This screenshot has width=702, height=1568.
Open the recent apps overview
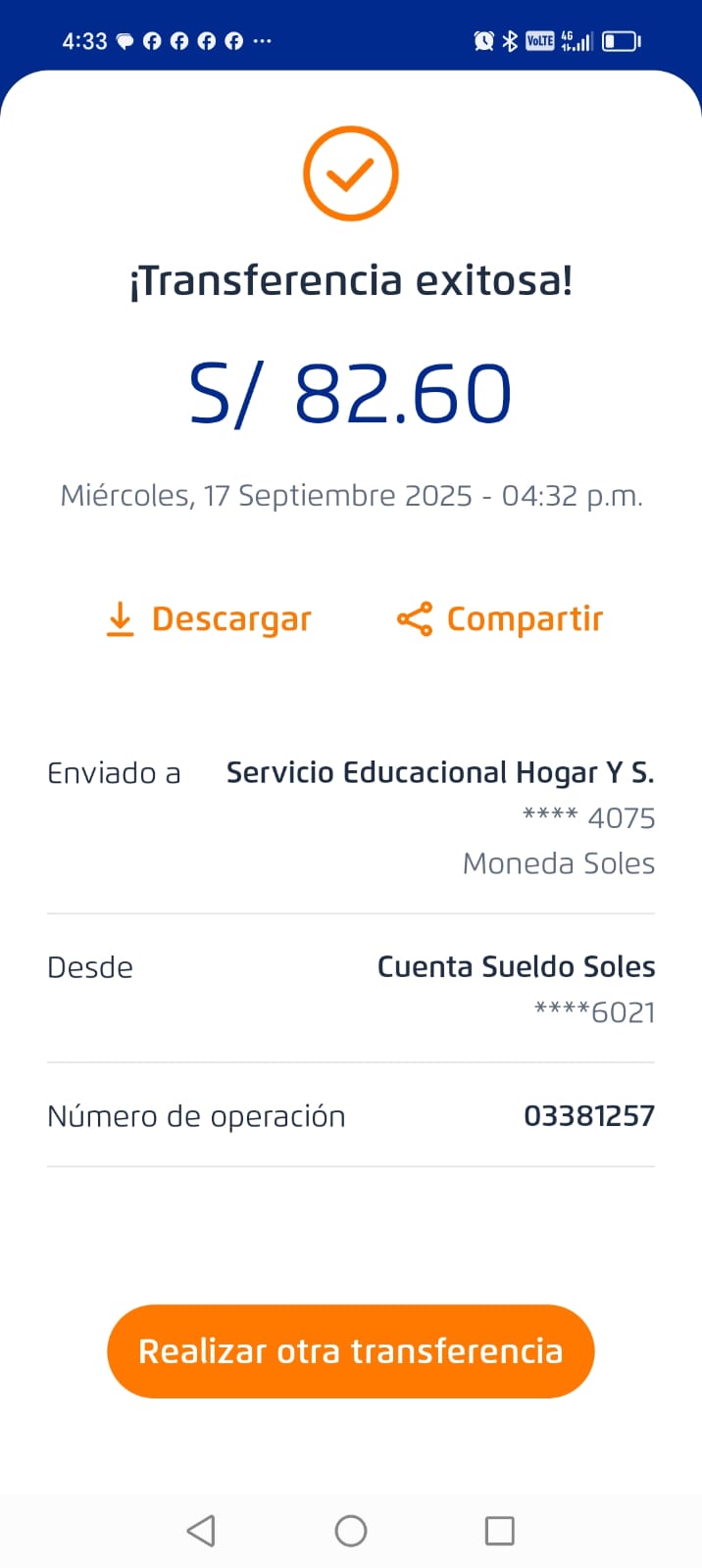pos(499,1531)
